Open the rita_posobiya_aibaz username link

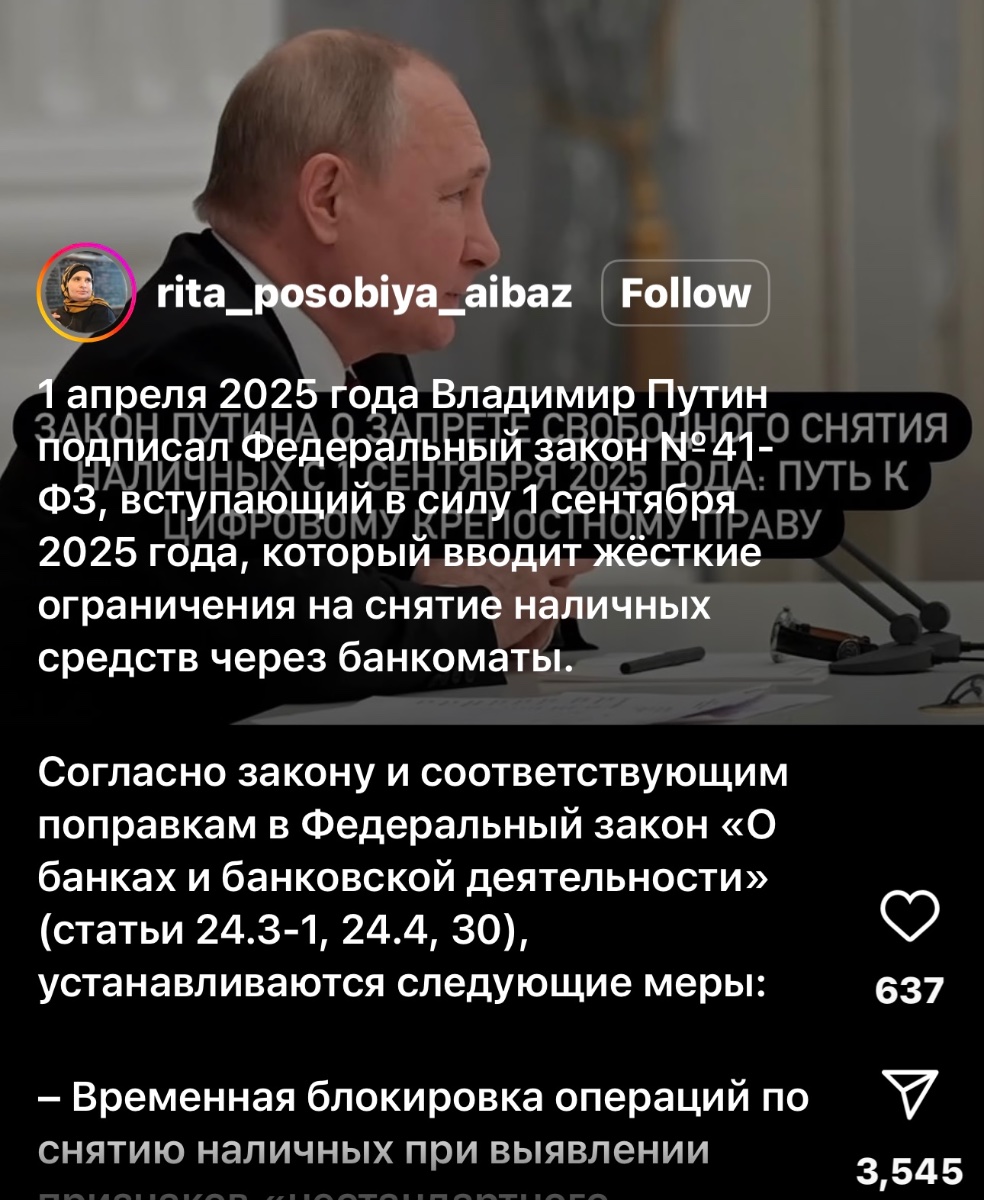[366, 294]
